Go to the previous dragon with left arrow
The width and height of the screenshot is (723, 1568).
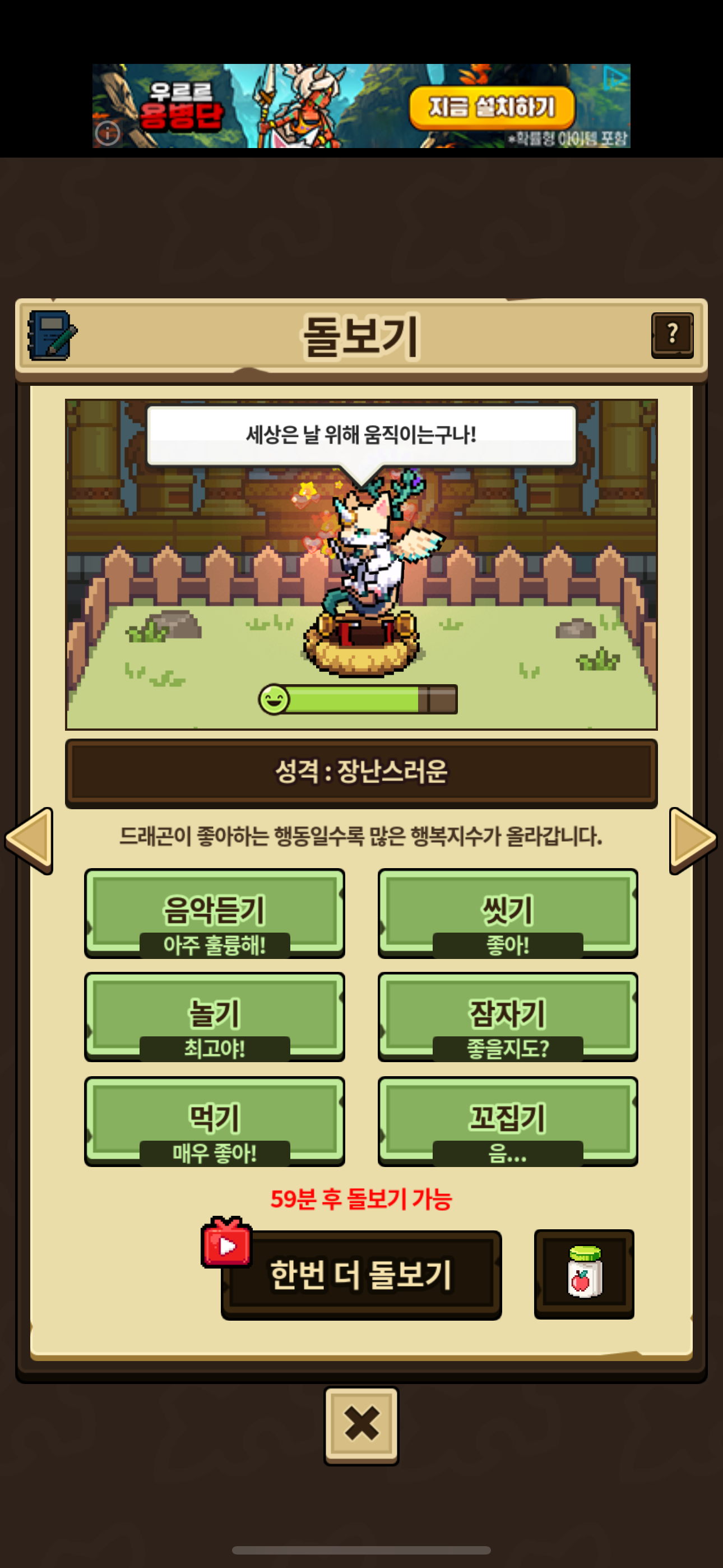pos(29,841)
